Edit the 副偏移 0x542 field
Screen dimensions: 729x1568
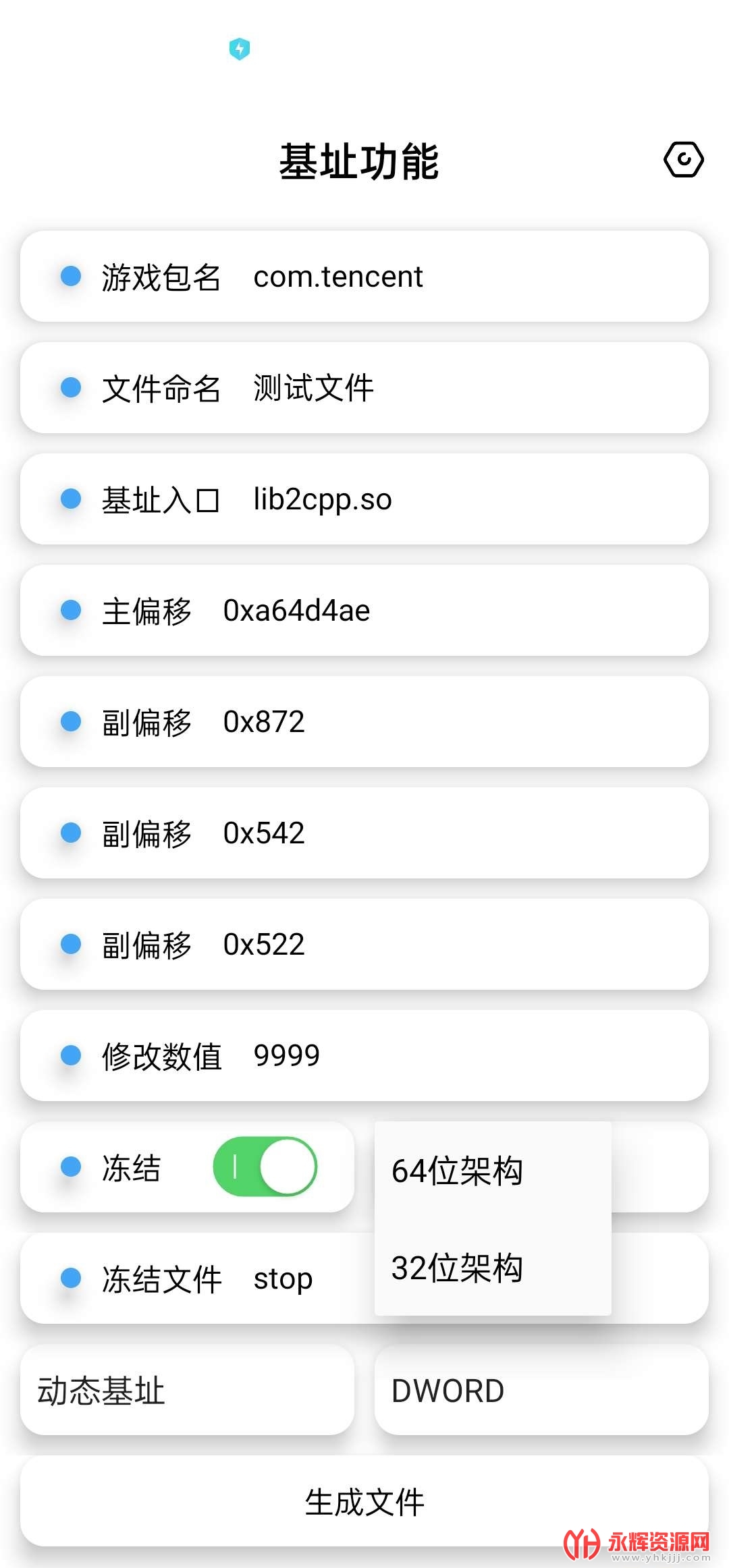(x=405, y=833)
